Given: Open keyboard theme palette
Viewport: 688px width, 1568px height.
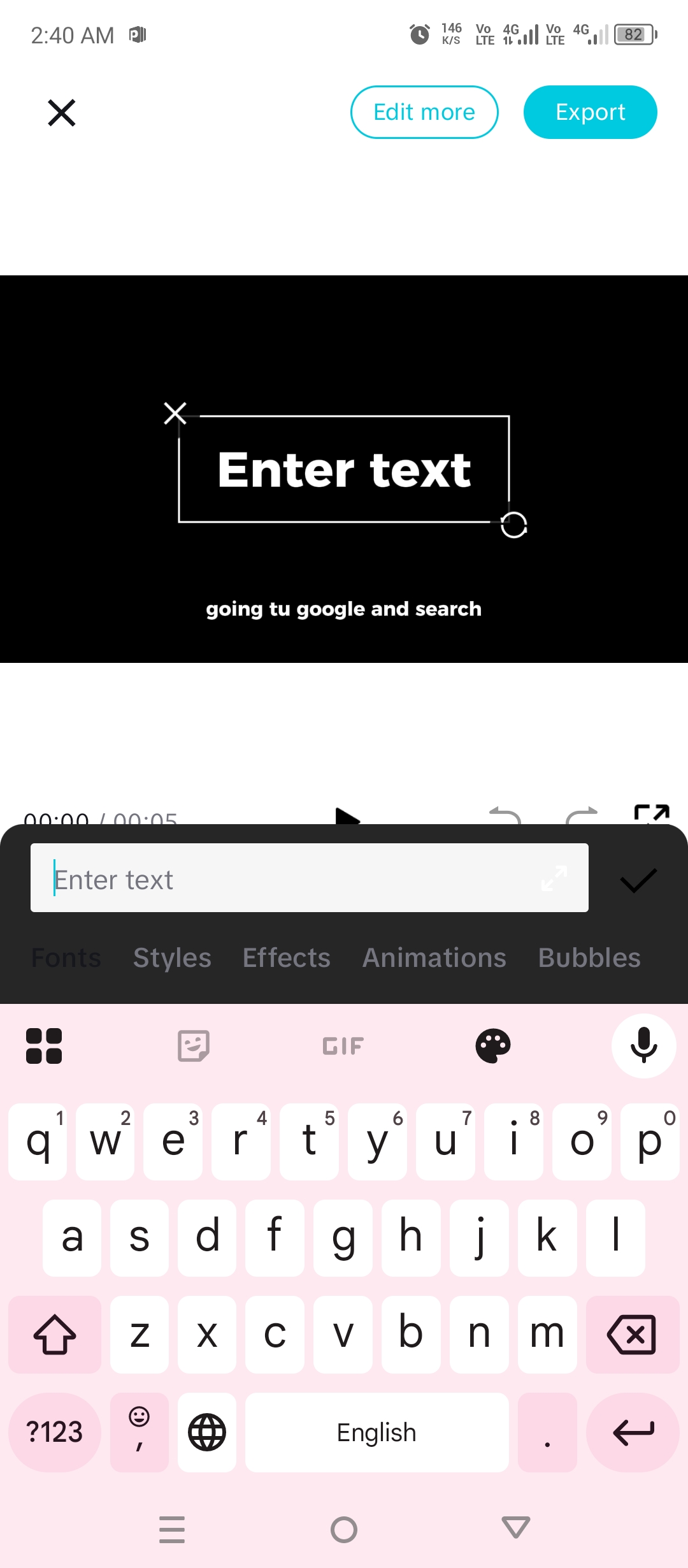Looking at the screenshot, I should tap(493, 1046).
